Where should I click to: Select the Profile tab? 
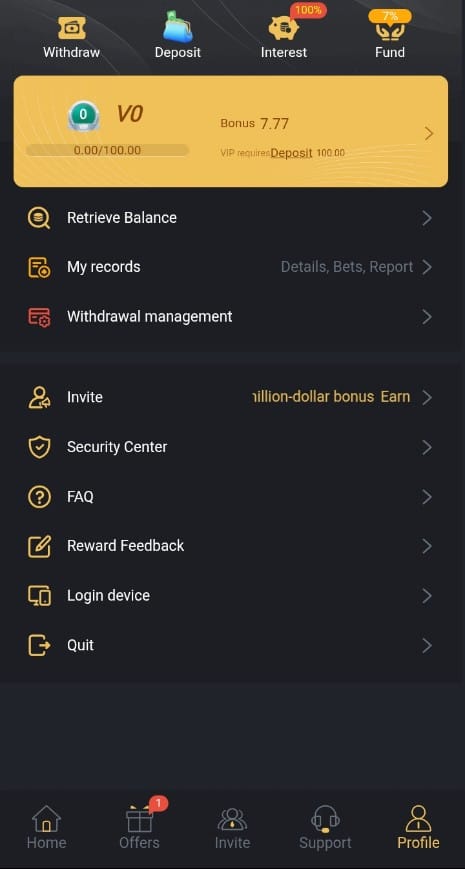(418, 827)
